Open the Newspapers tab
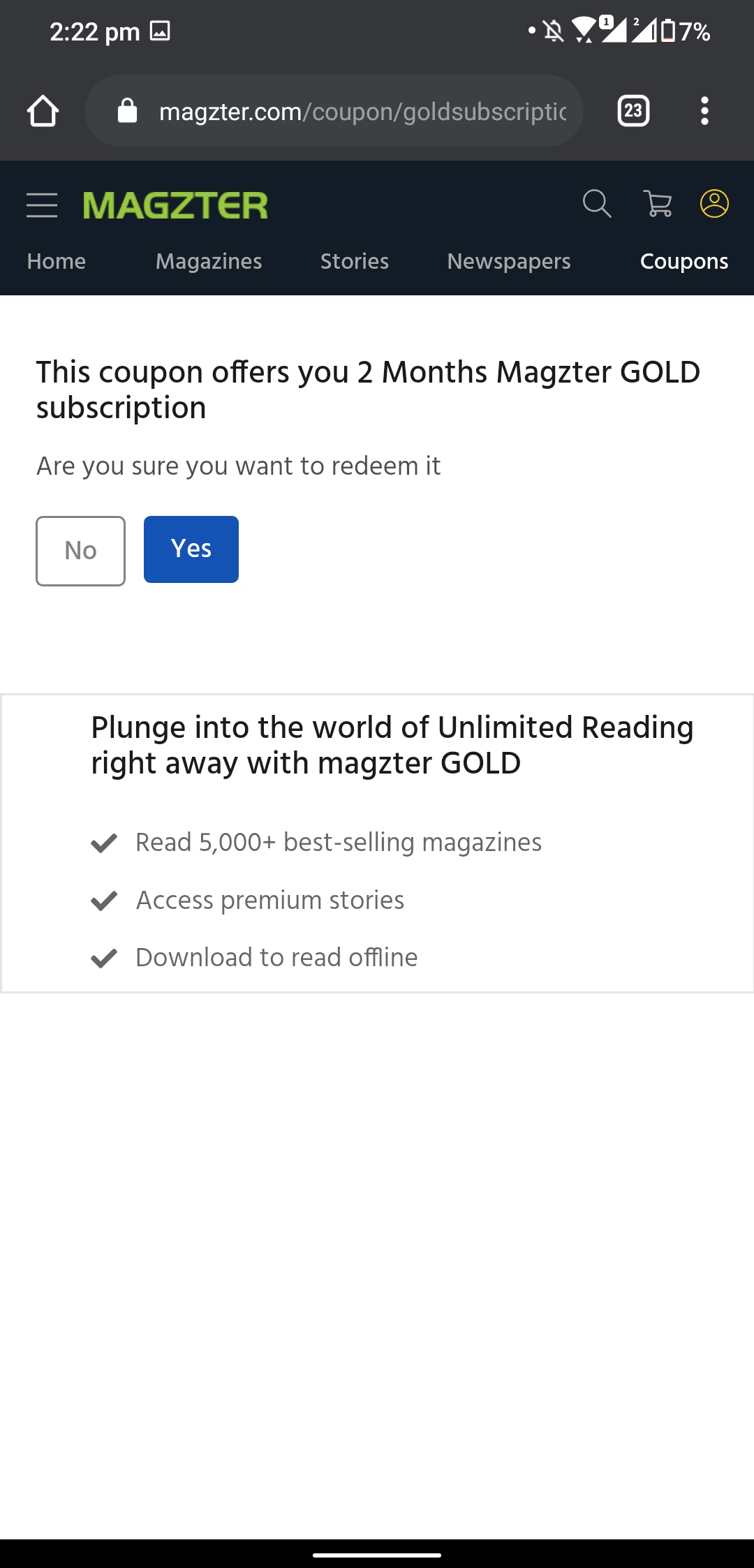Screen dimensions: 754x1568 click(509, 261)
